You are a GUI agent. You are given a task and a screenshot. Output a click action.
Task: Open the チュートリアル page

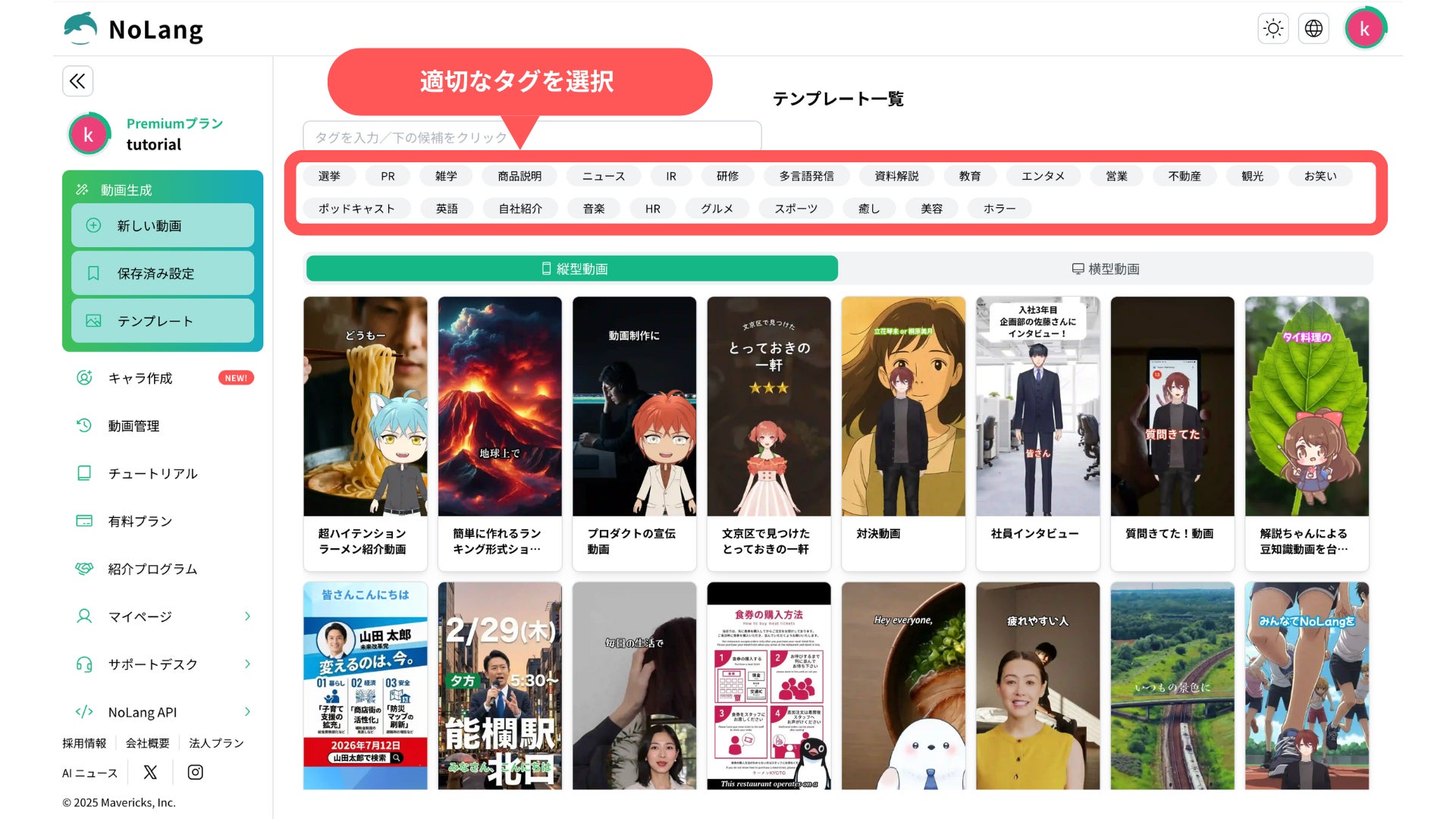[x=152, y=473]
